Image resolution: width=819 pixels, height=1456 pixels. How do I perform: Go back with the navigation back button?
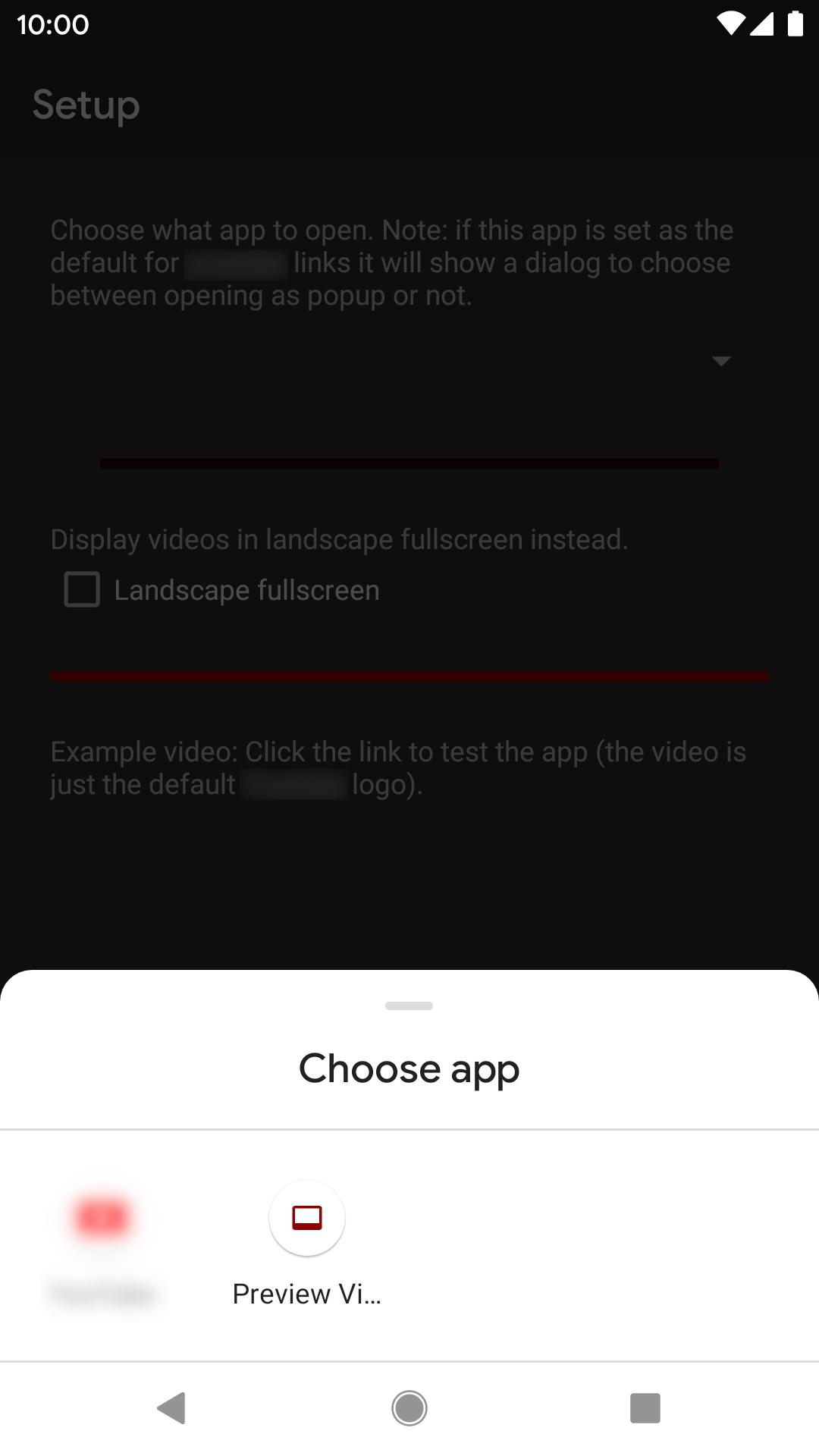pyautogui.click(x=172, y=1408)
